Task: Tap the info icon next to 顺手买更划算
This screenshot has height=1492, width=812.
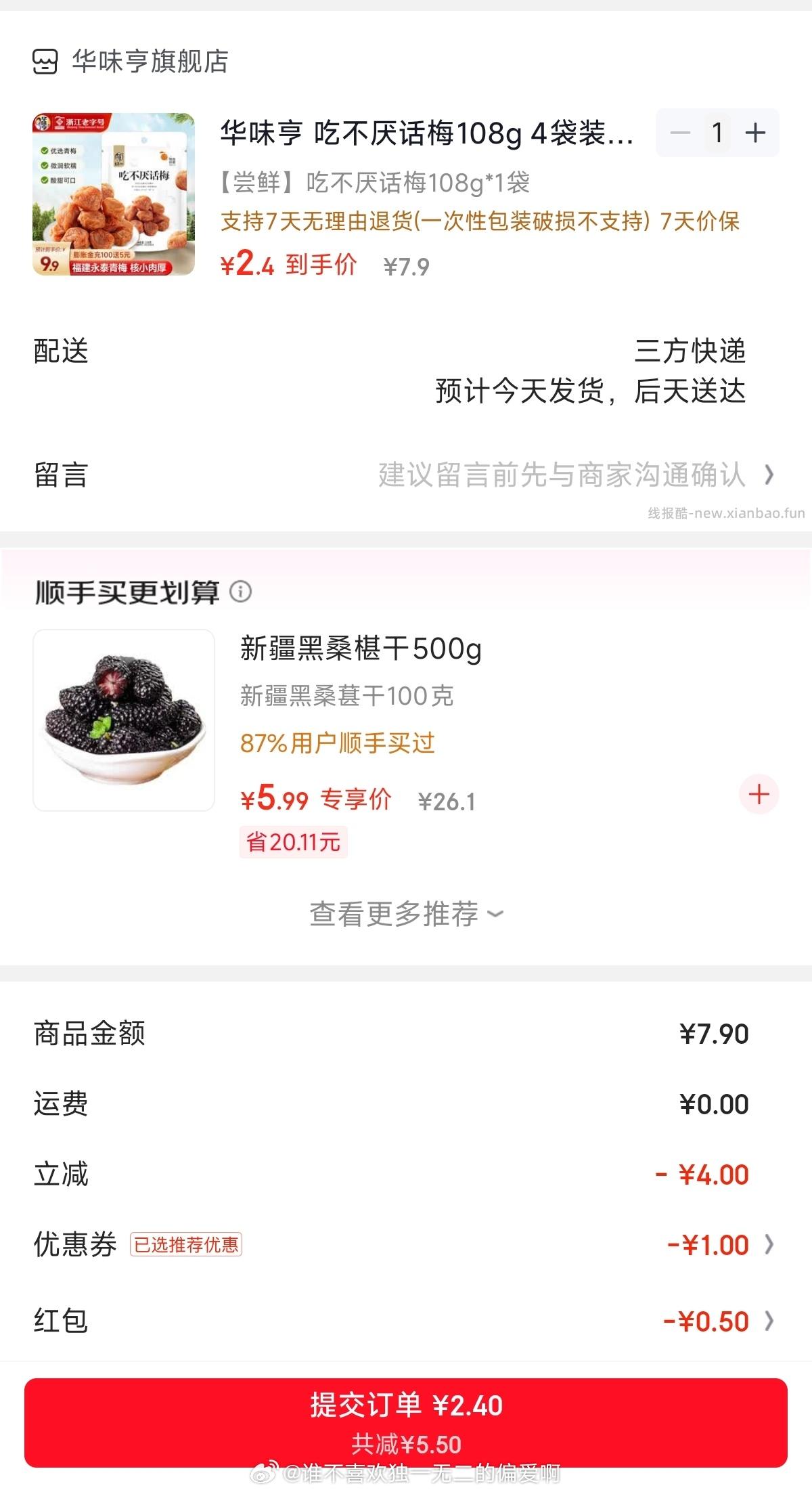Action: point(242,592)
